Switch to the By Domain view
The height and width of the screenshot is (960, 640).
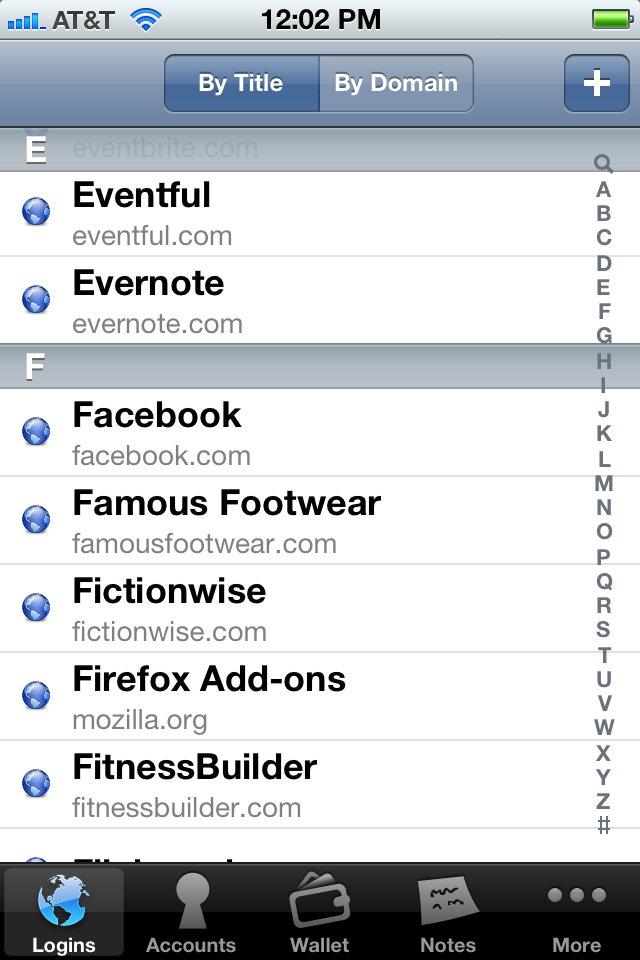point(396,83)
